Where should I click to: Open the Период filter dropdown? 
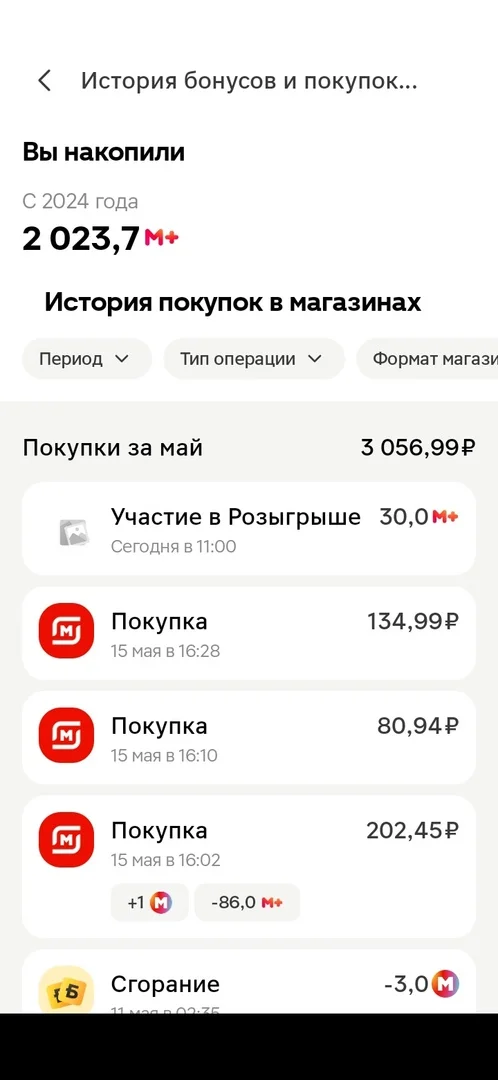click(87, 359)
